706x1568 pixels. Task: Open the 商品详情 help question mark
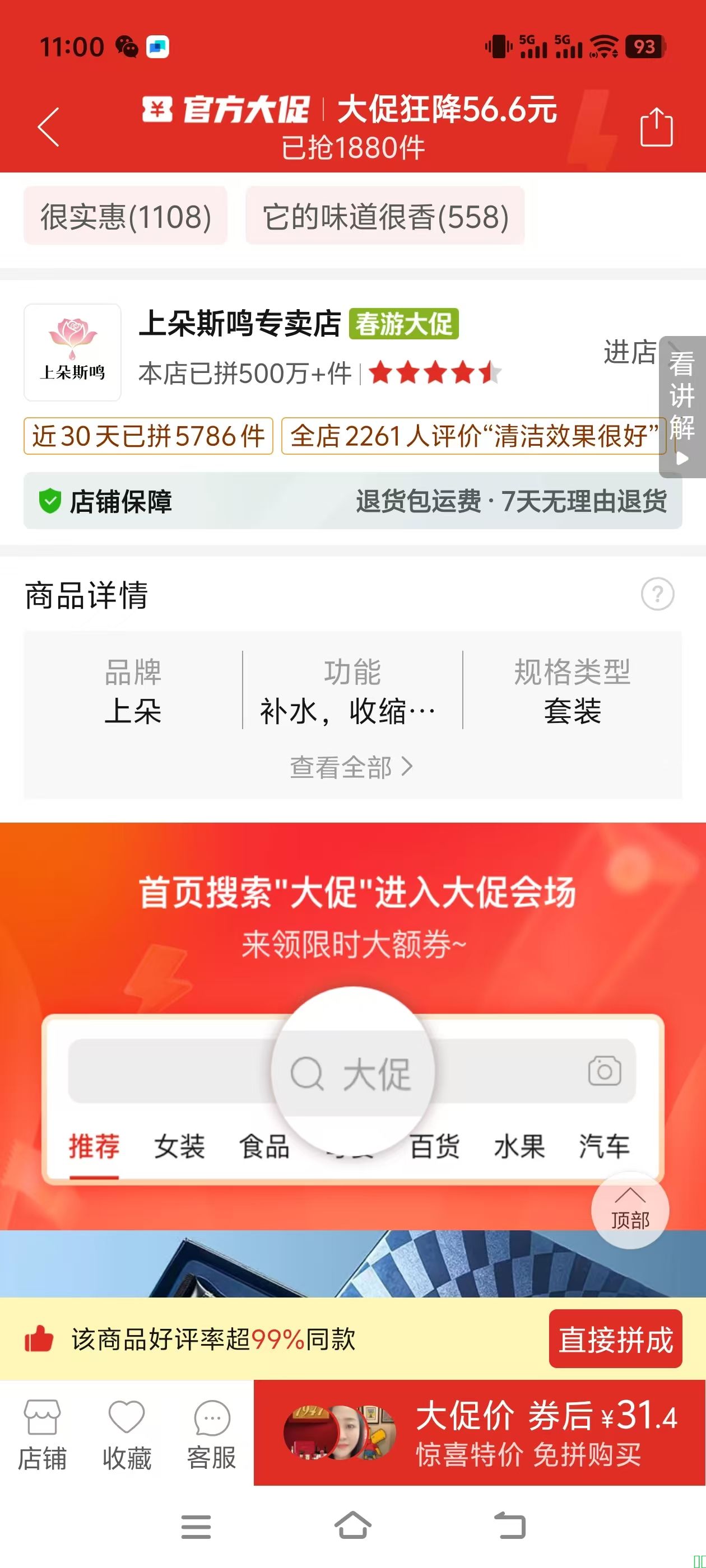tap(657, 594)
